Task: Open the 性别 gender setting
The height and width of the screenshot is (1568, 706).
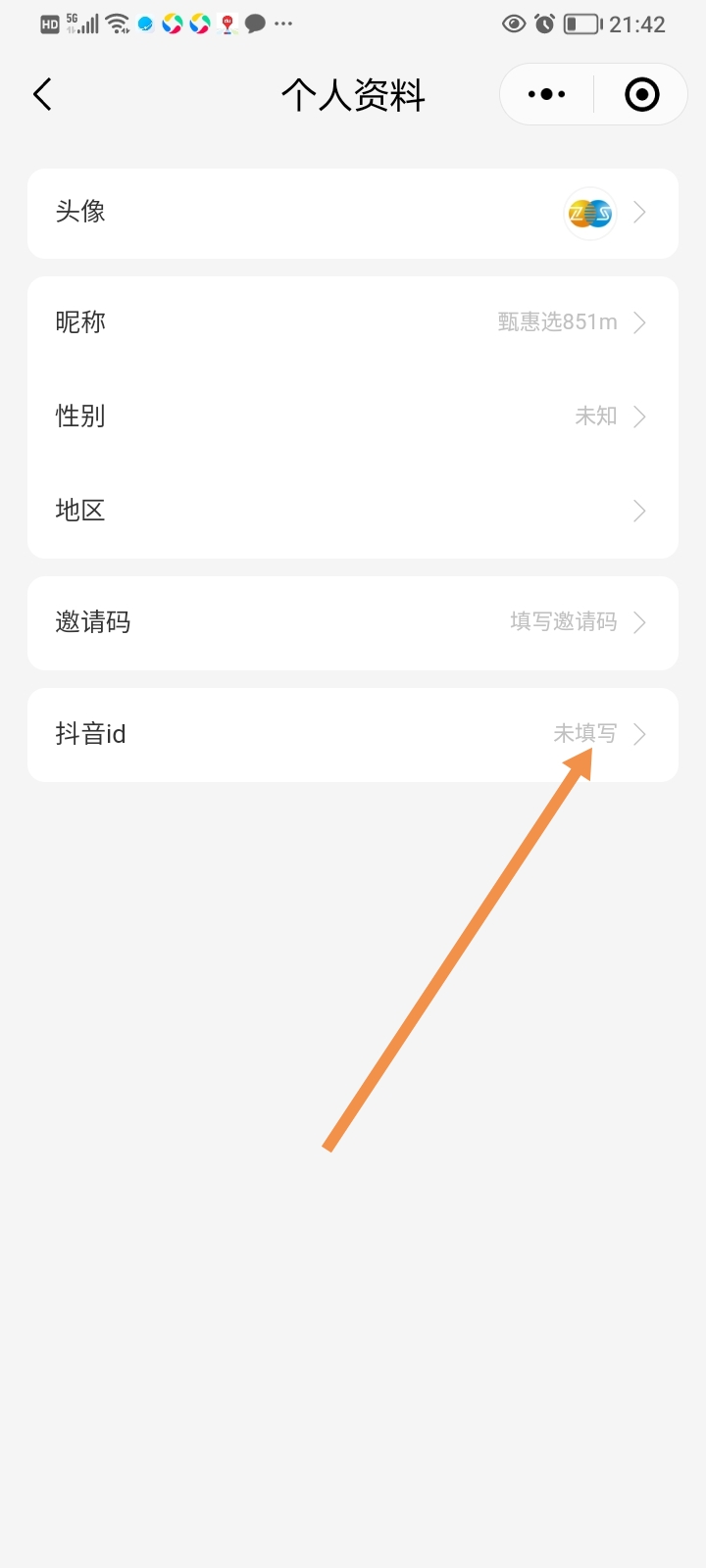Action: [x=353, y=416]
